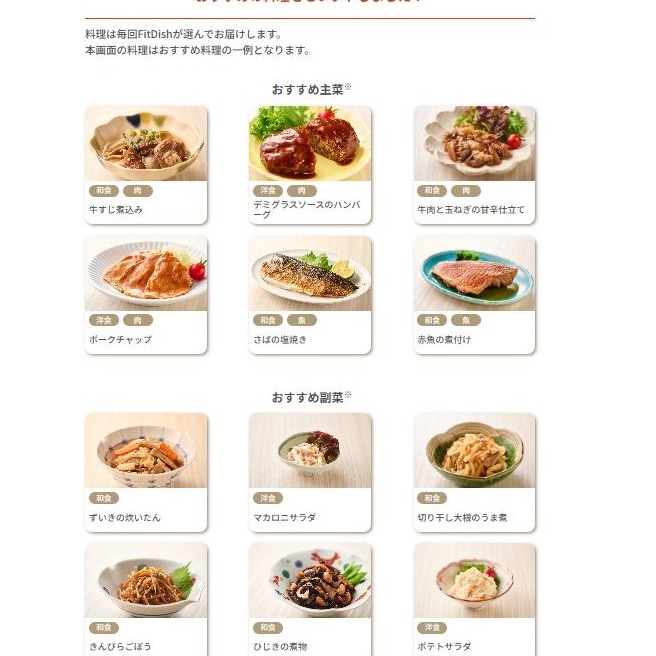Open the ずいきの炊いたん side dish card
656x656 pixels.
[x=146, y=471]
